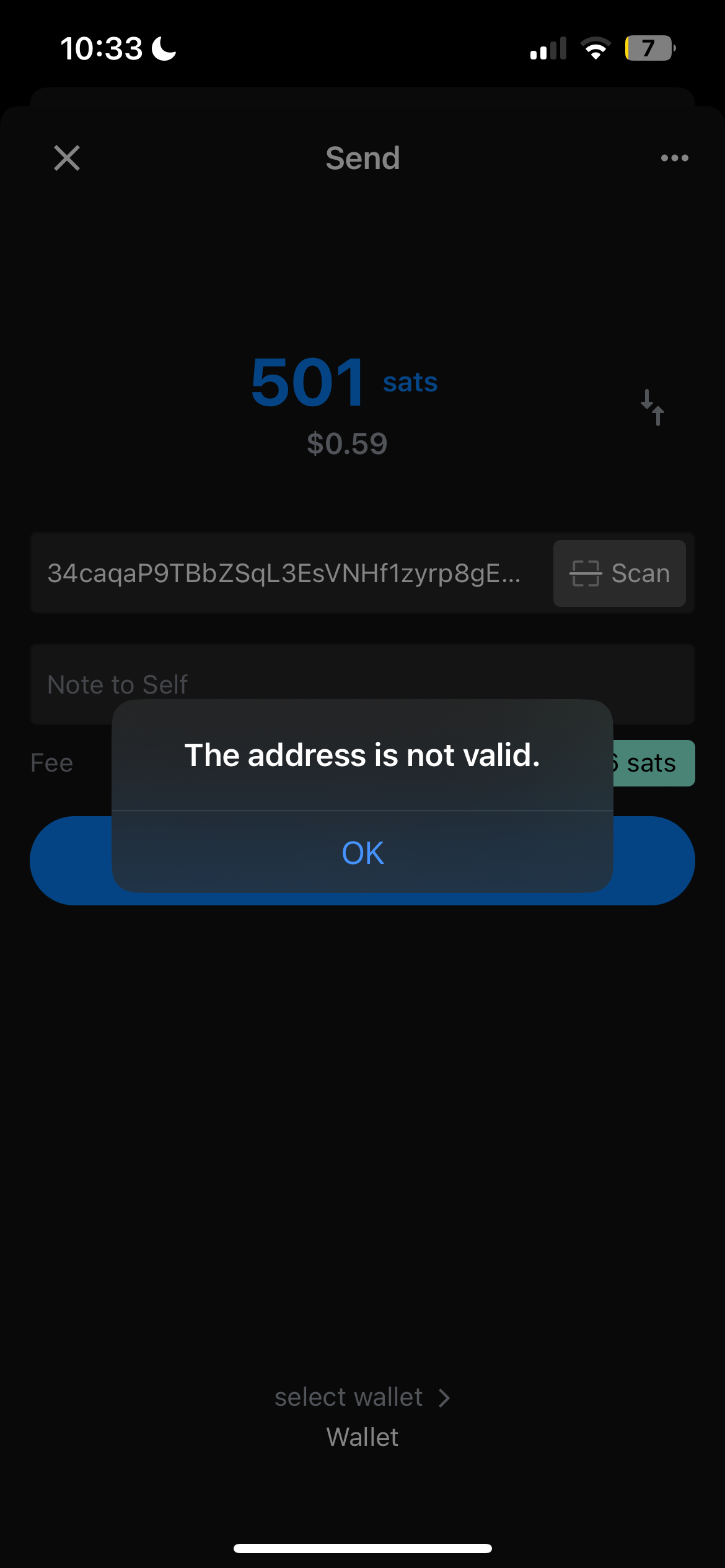Change the fee in sats
The width and height of the screenshot is (725, 1568).
click(x=654, y=763)
